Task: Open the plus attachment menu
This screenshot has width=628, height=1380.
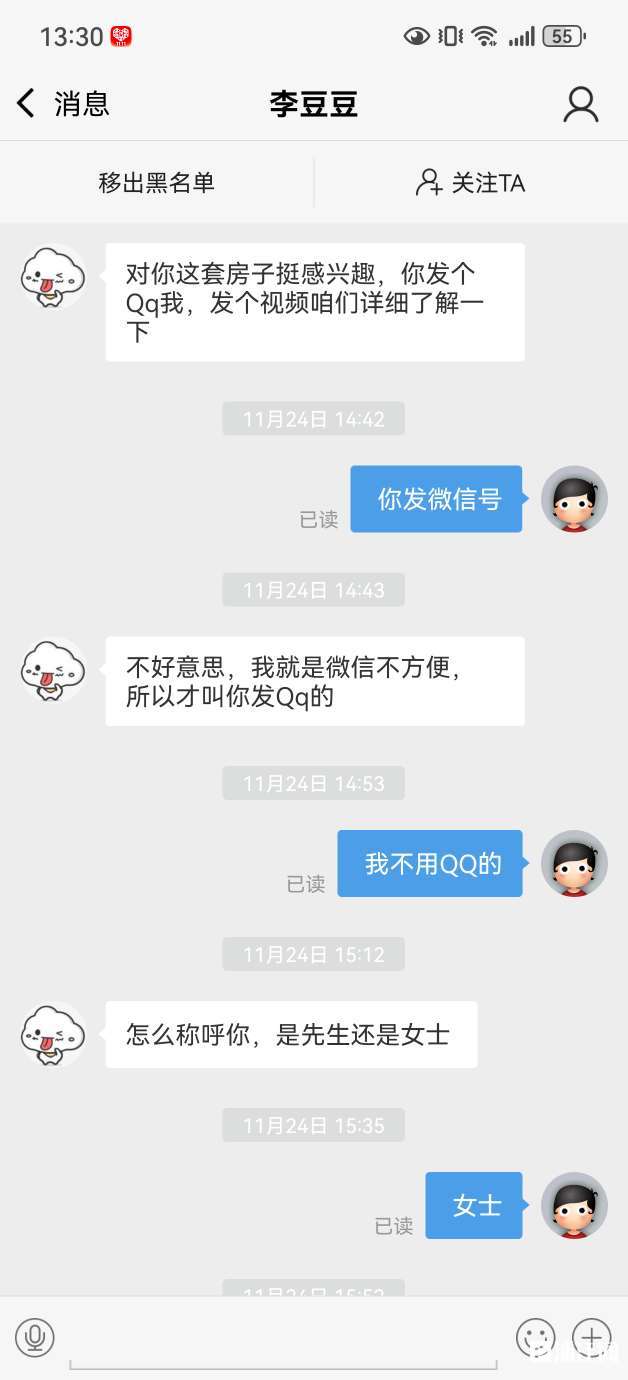Action: tap(592, 1337)
